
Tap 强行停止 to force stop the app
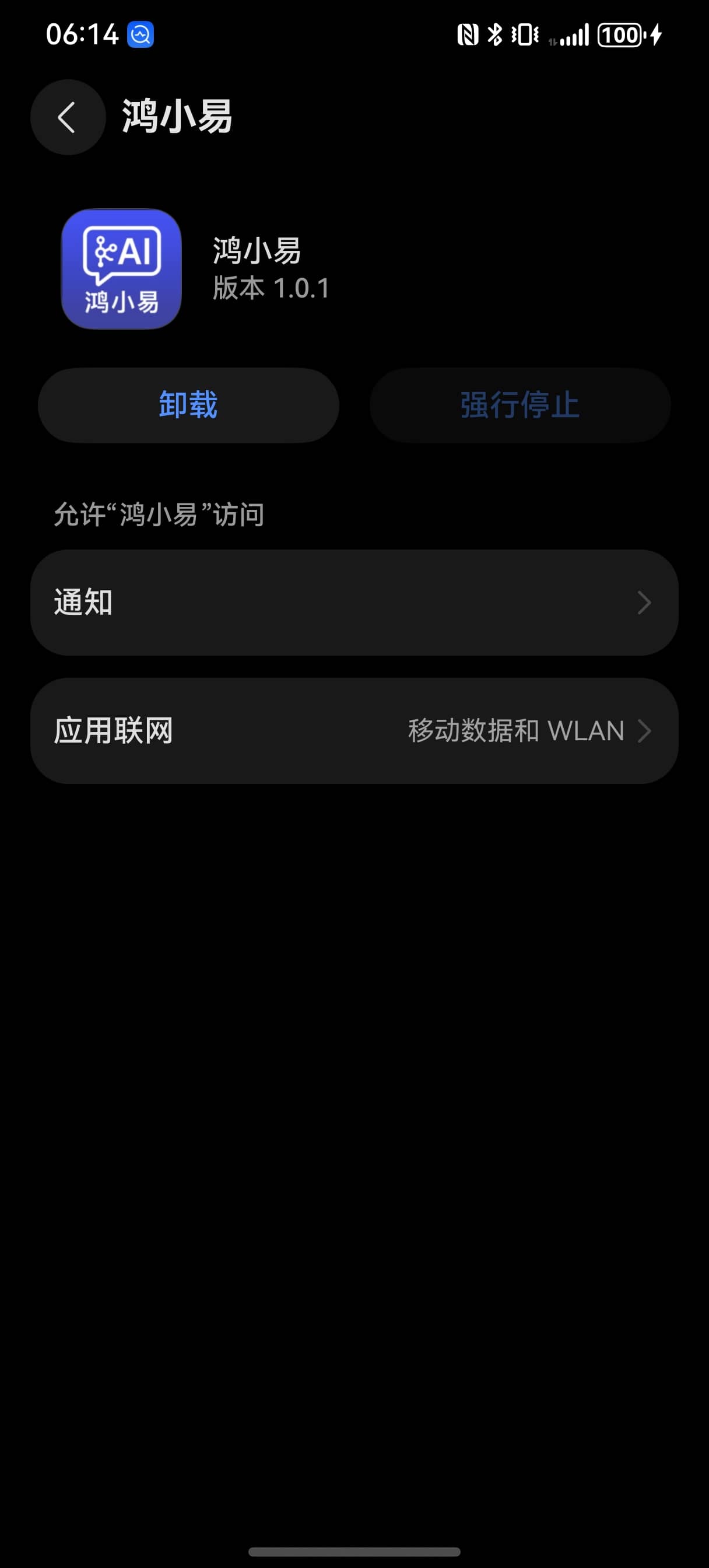(x=520, y=405)
